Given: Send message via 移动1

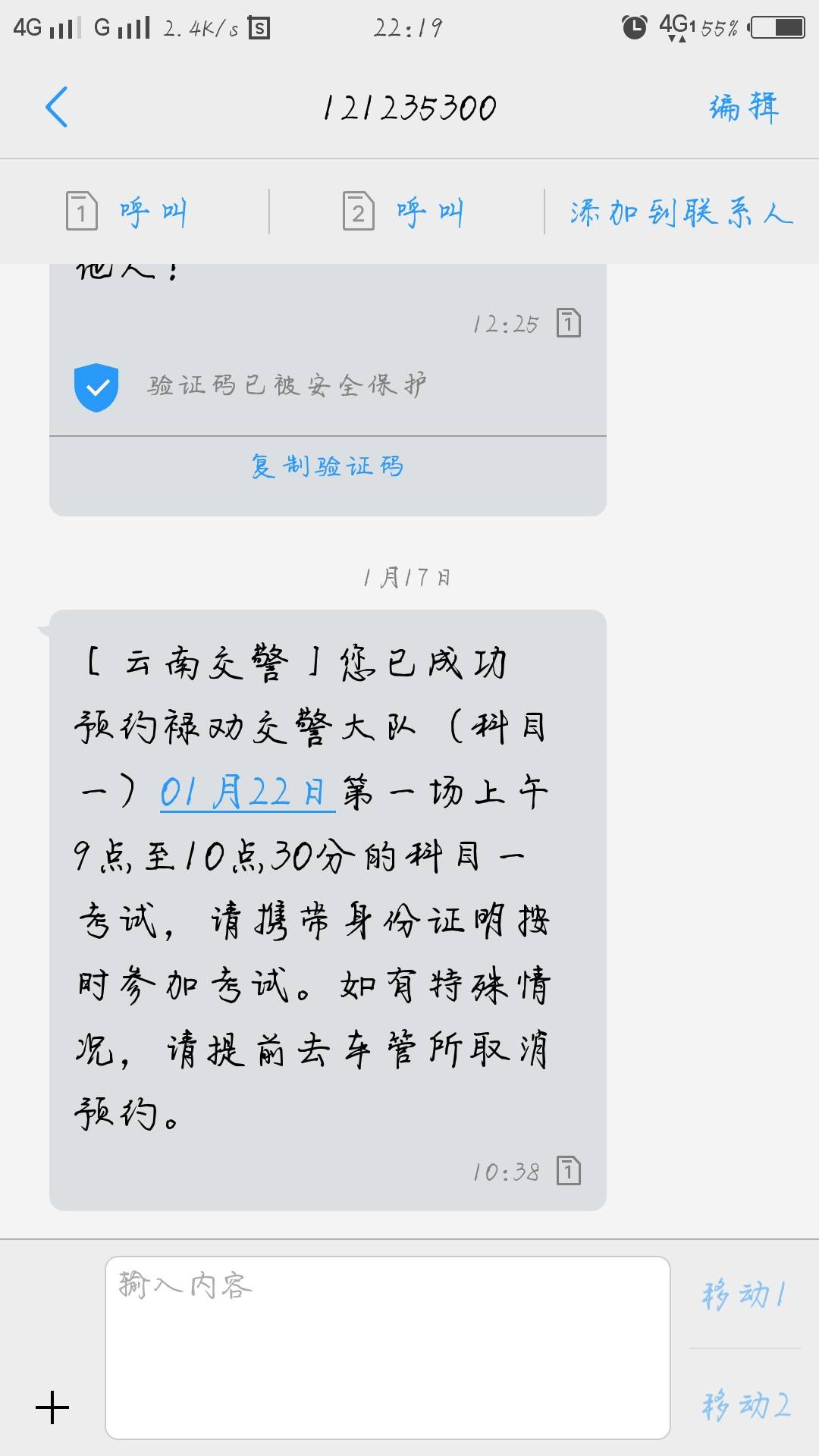Looking at the screenshot, I should coord(744,1294).
